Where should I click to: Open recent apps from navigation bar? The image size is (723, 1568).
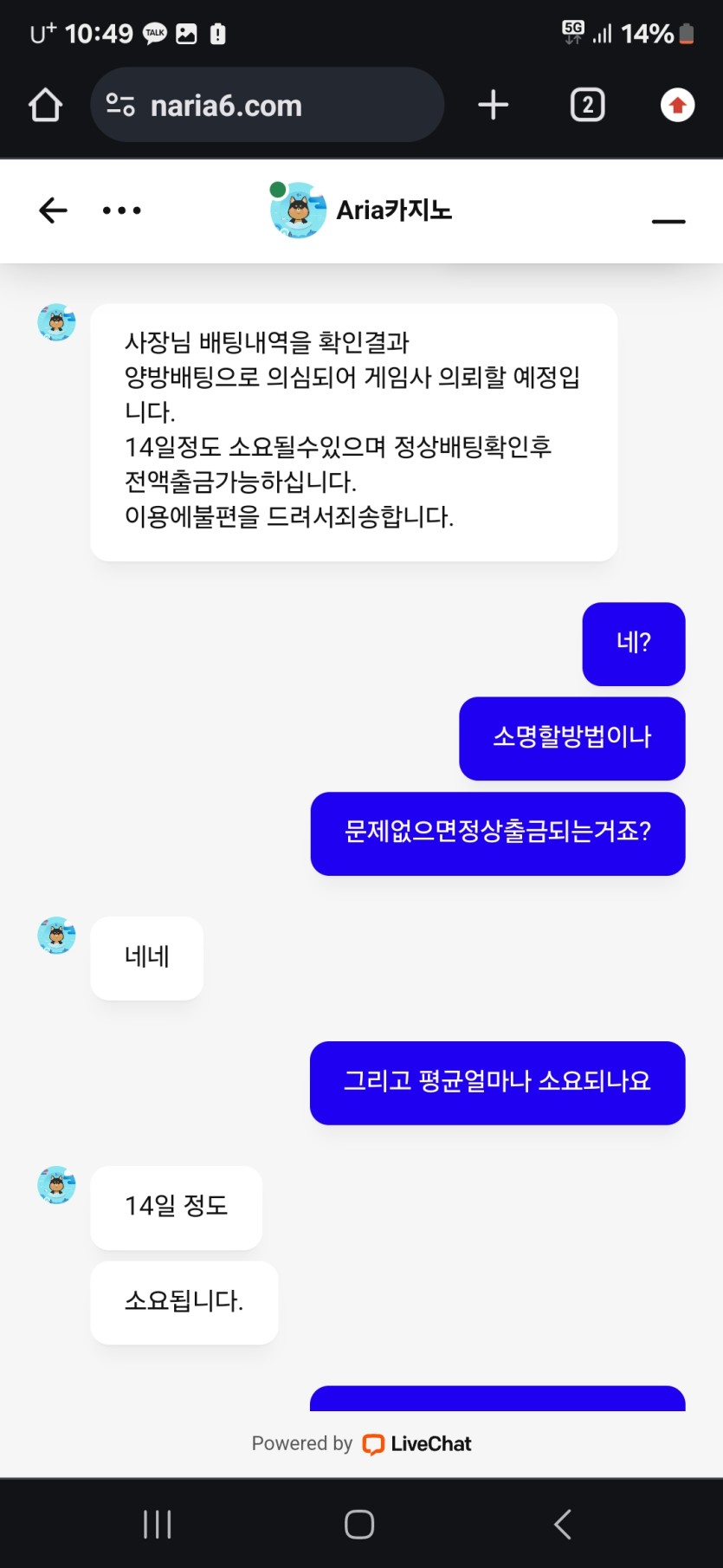click(158, 1524)
